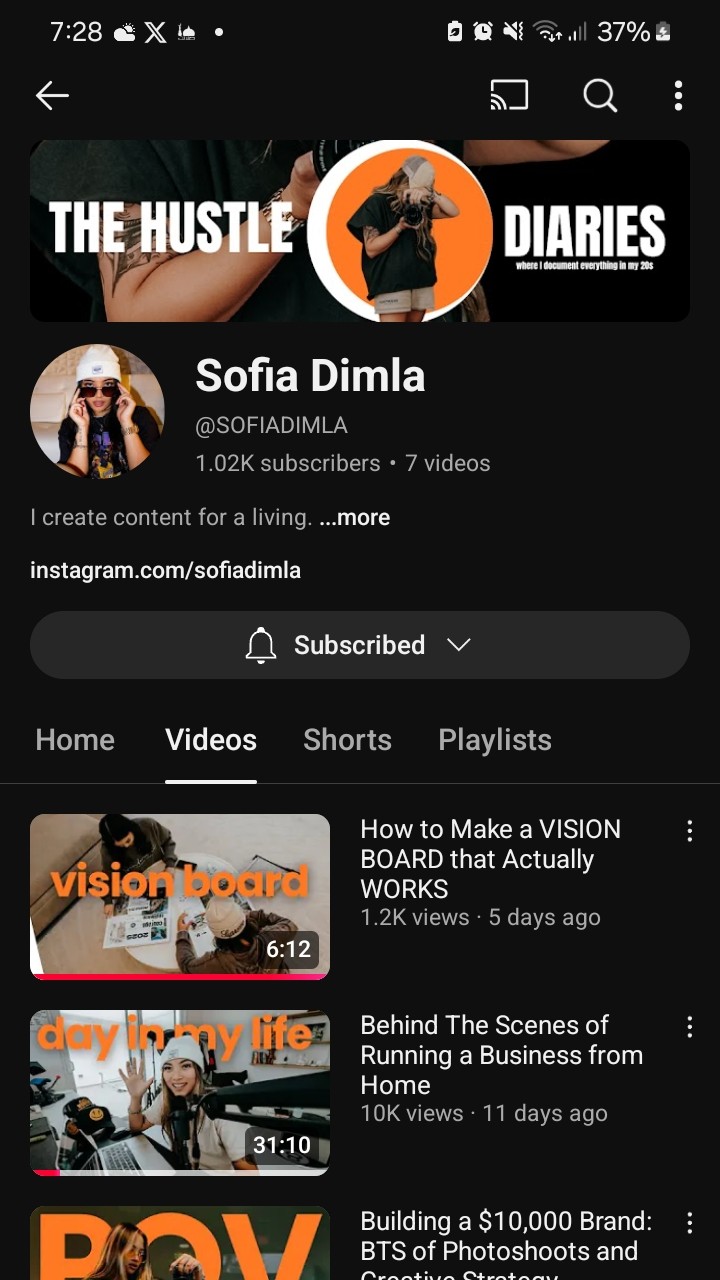Open the top-right overflow menu
This screenshot has width=720, height=1280.
click(x=678, y=96)
